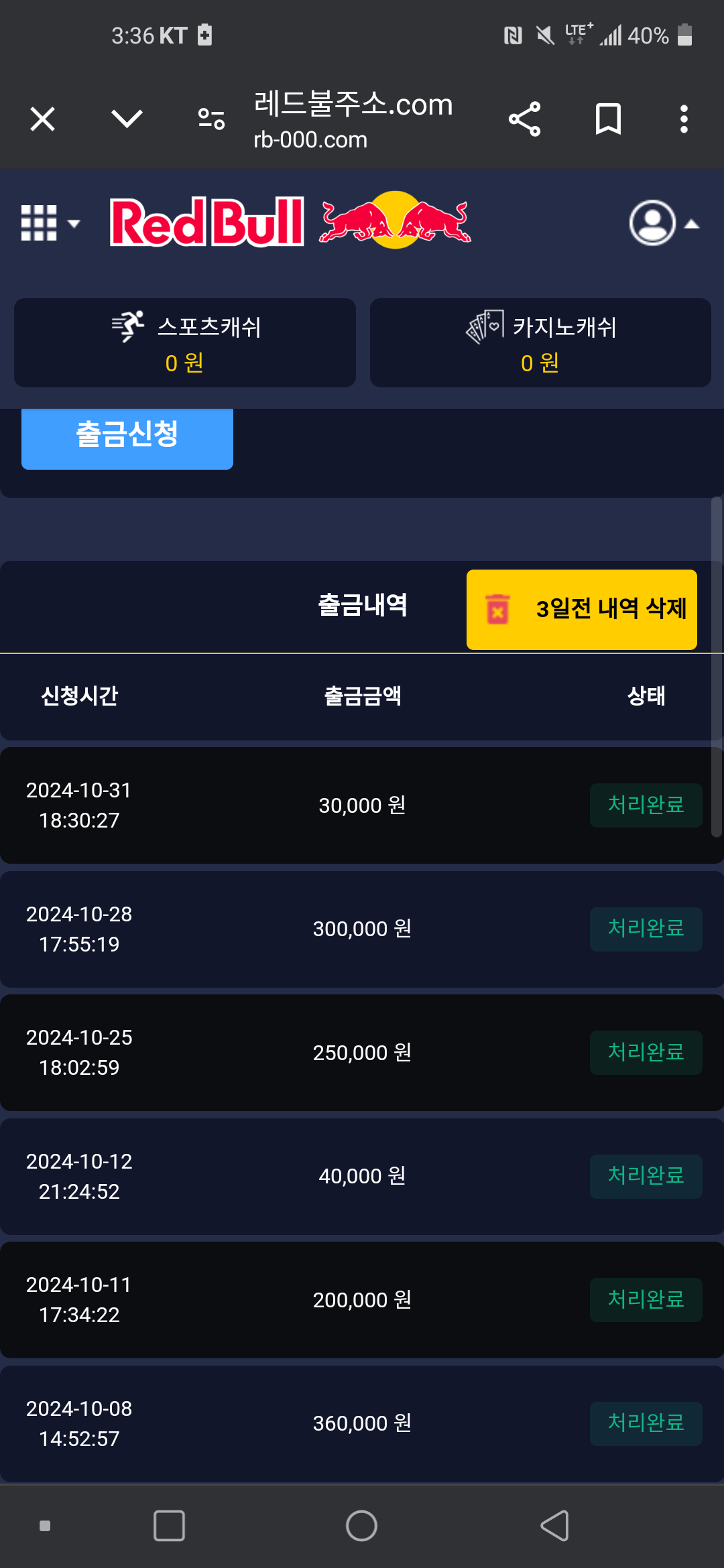Bookmark this page
724x1568 pixels.
click(x=608, y=119)
